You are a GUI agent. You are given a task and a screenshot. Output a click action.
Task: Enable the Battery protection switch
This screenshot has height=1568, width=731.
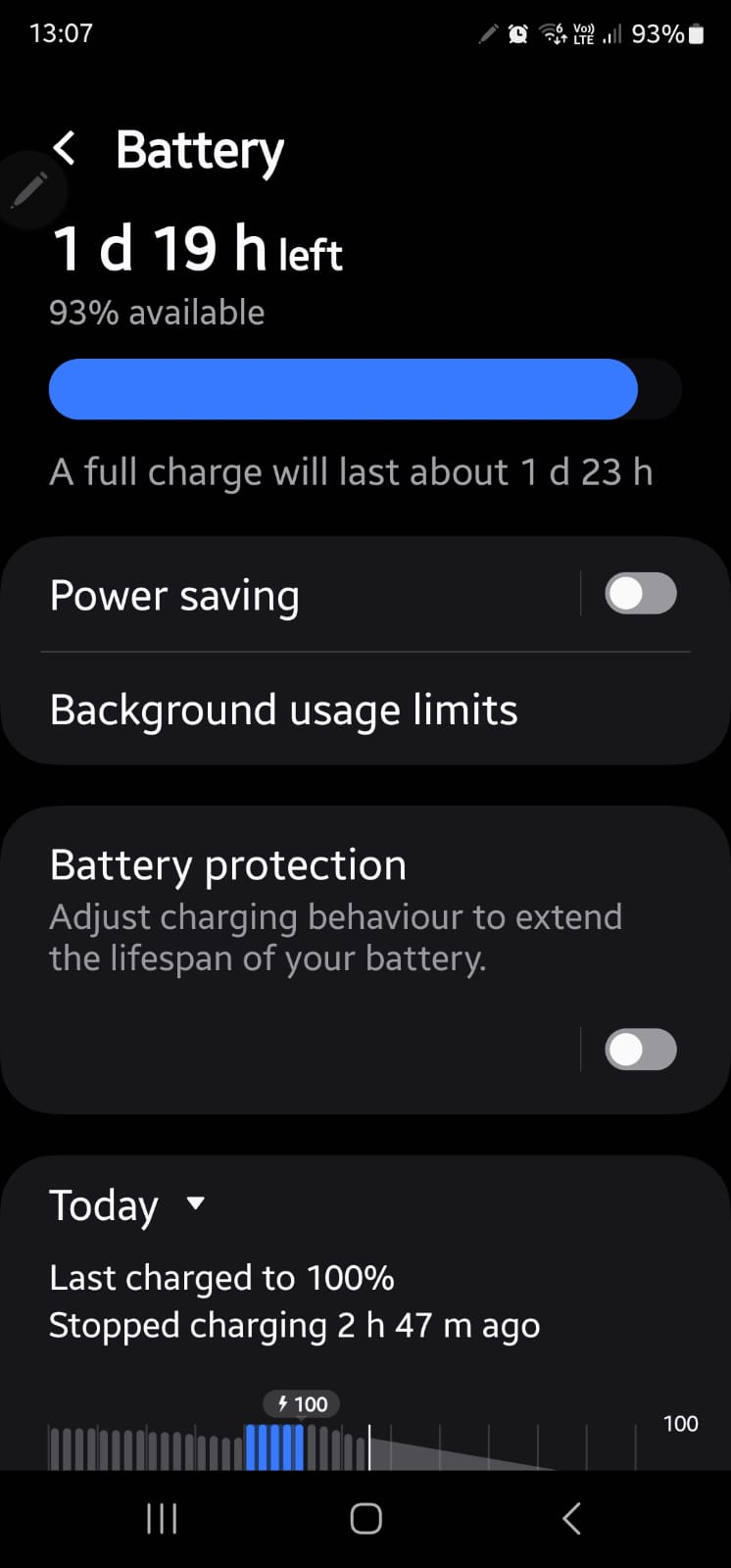[640, 1050]
